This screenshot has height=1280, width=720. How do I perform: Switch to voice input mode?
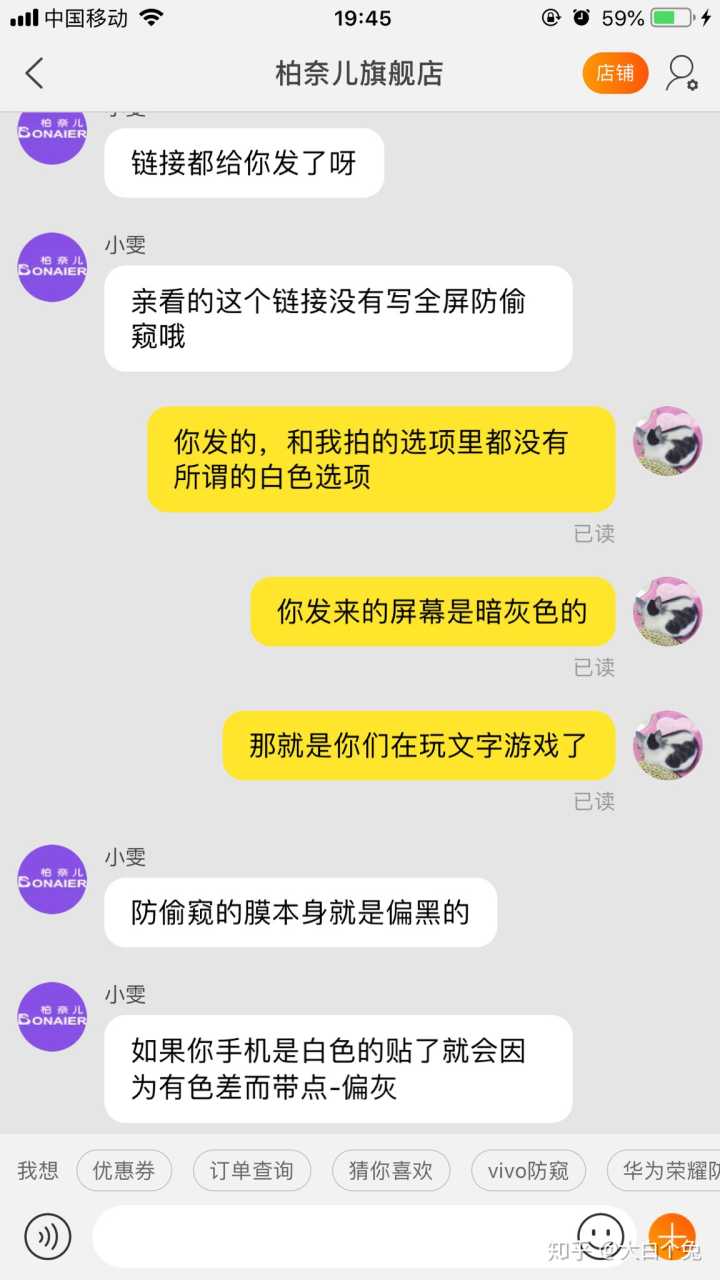pos(47,1237)
